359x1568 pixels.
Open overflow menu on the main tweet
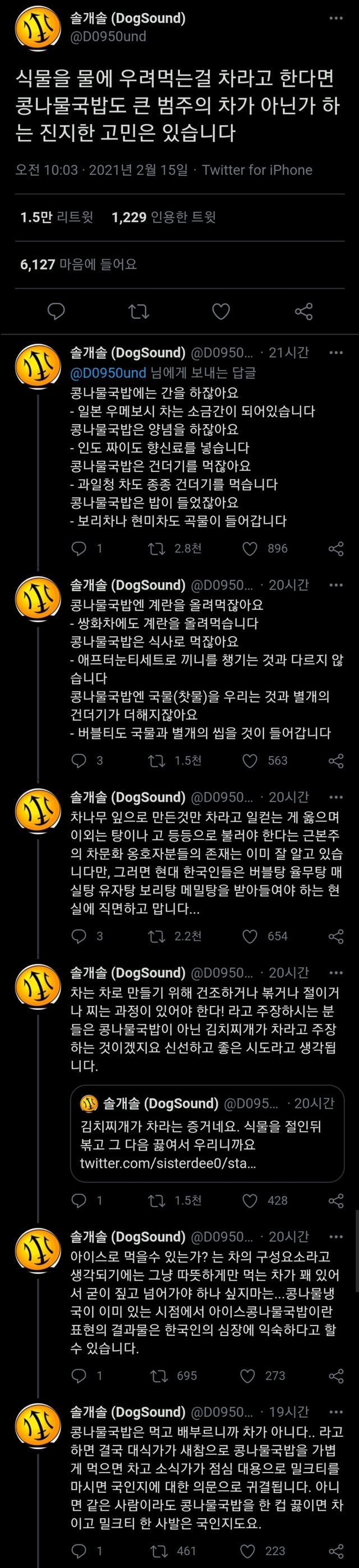tap(336, 19)
